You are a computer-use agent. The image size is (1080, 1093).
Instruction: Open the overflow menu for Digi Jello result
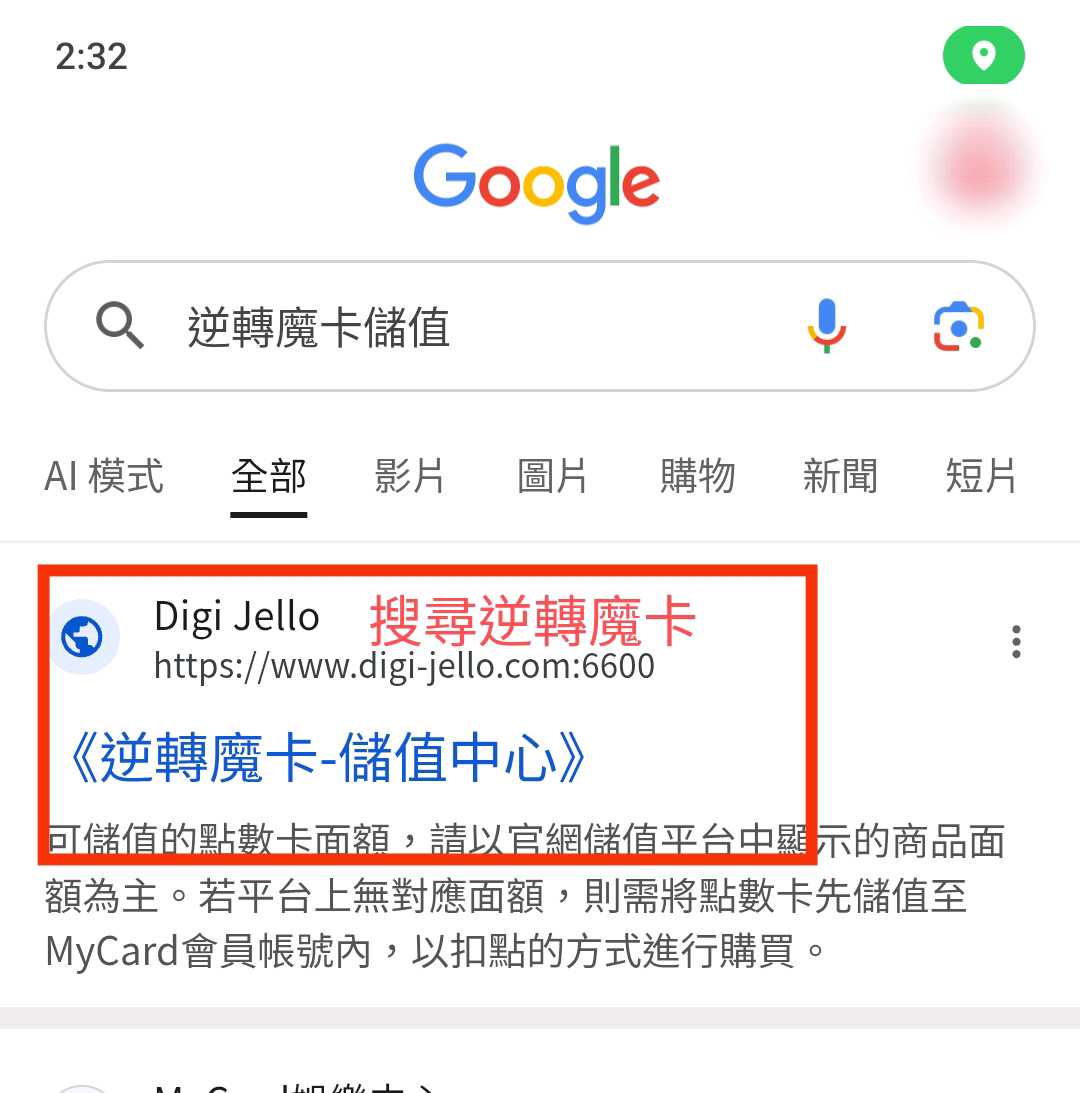[x=1016, y=641]
